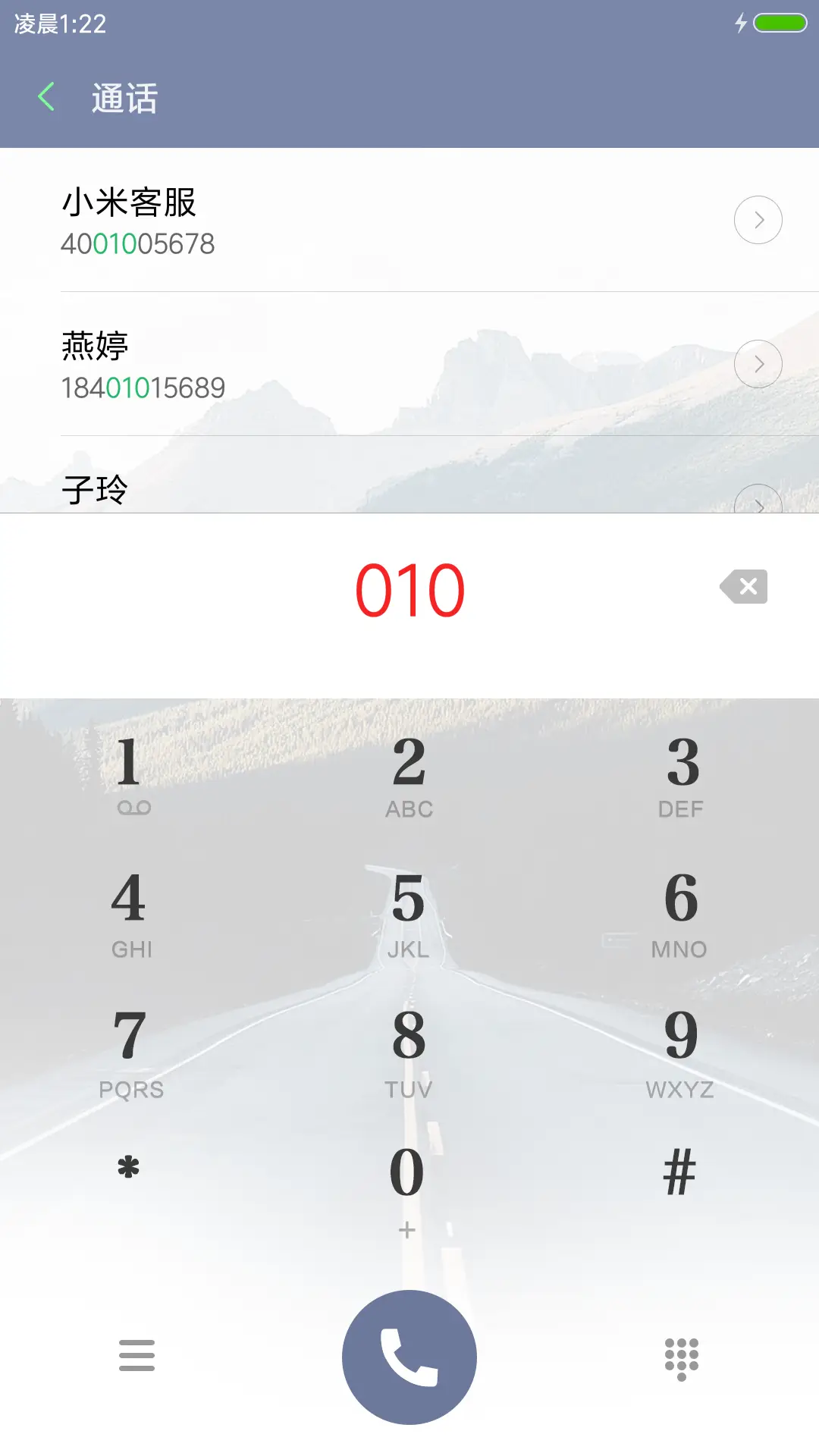Dial 燕婷 by tapping her number

click(x=143, y=387)
